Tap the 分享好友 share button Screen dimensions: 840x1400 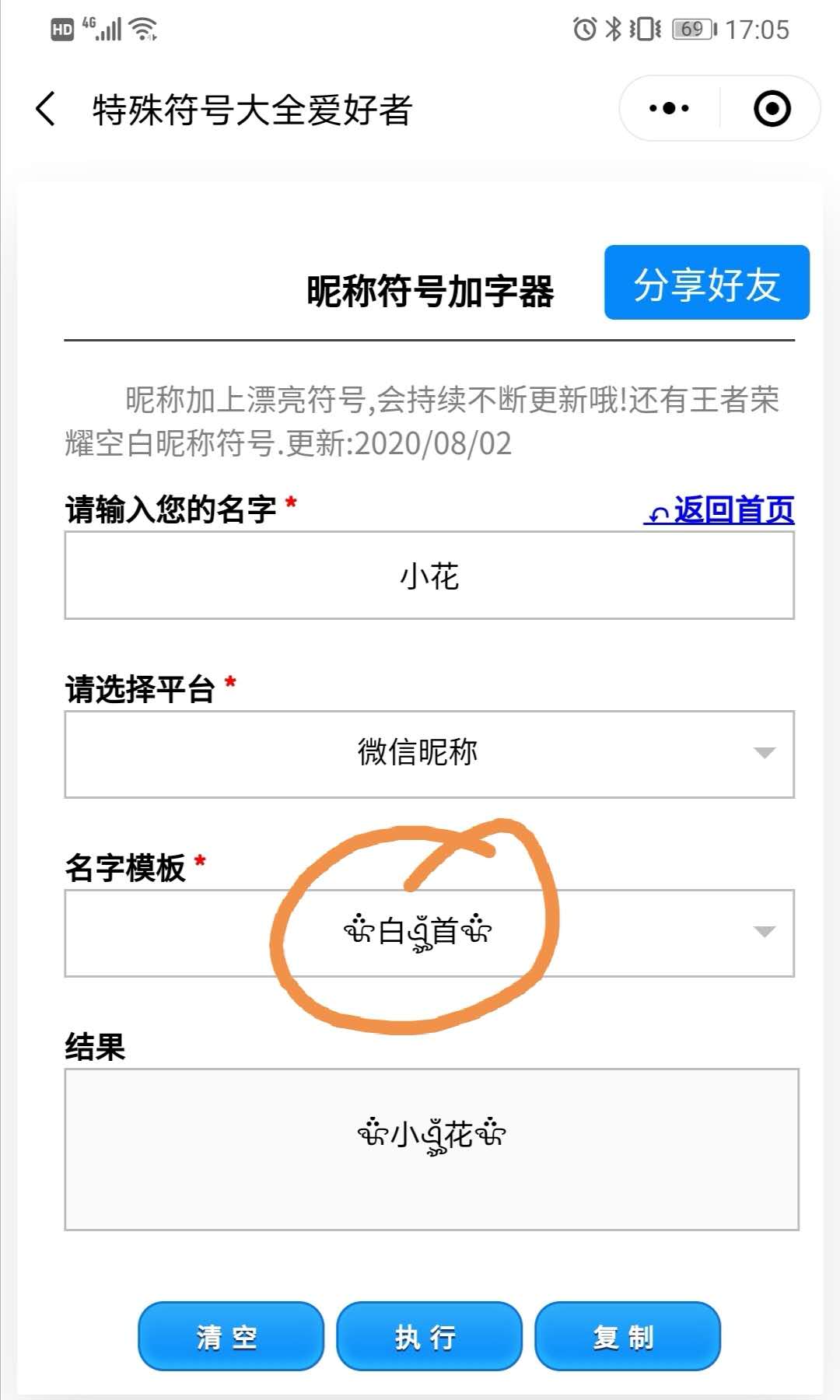pos(706,282)
